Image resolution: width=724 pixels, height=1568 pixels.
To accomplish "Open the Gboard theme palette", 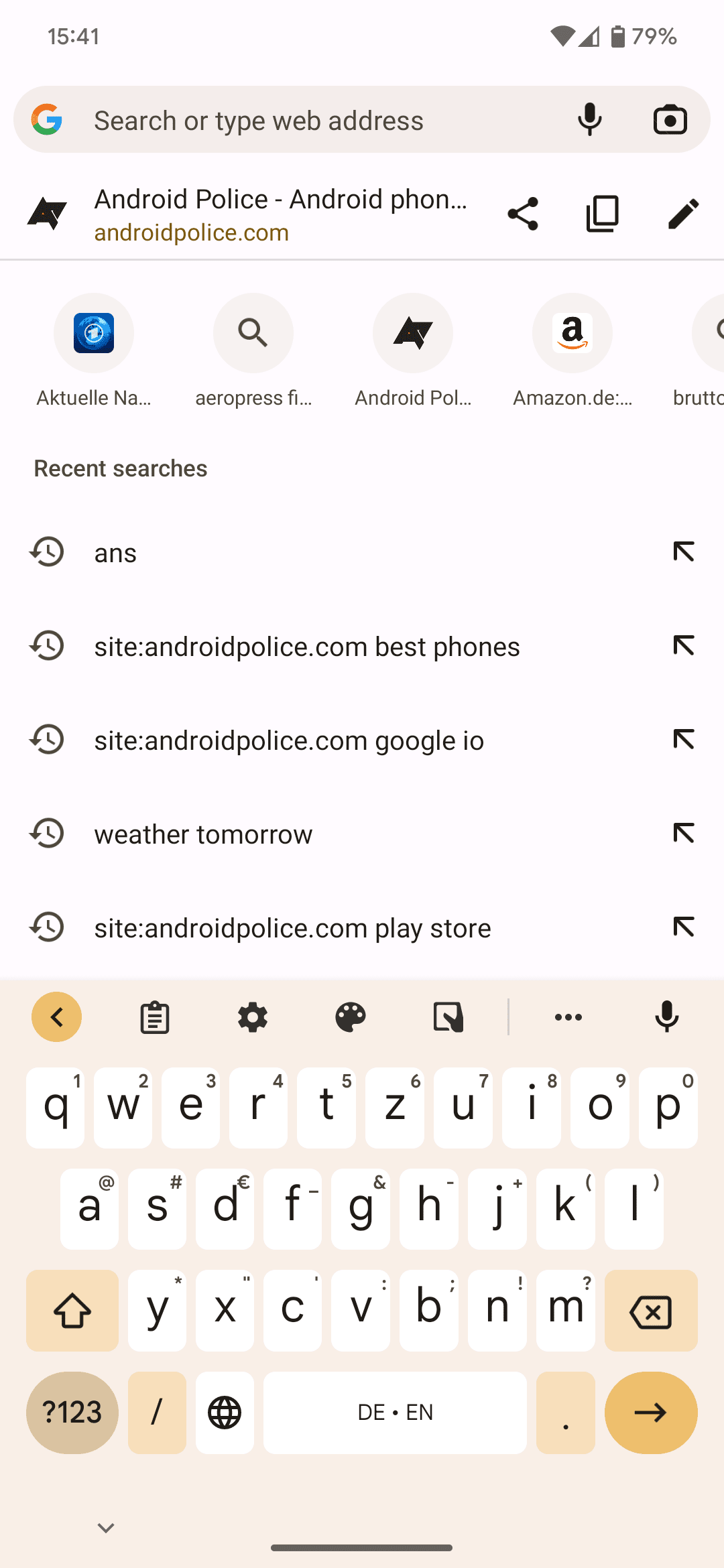I will pyautogui.click(x=350, y=1017).
